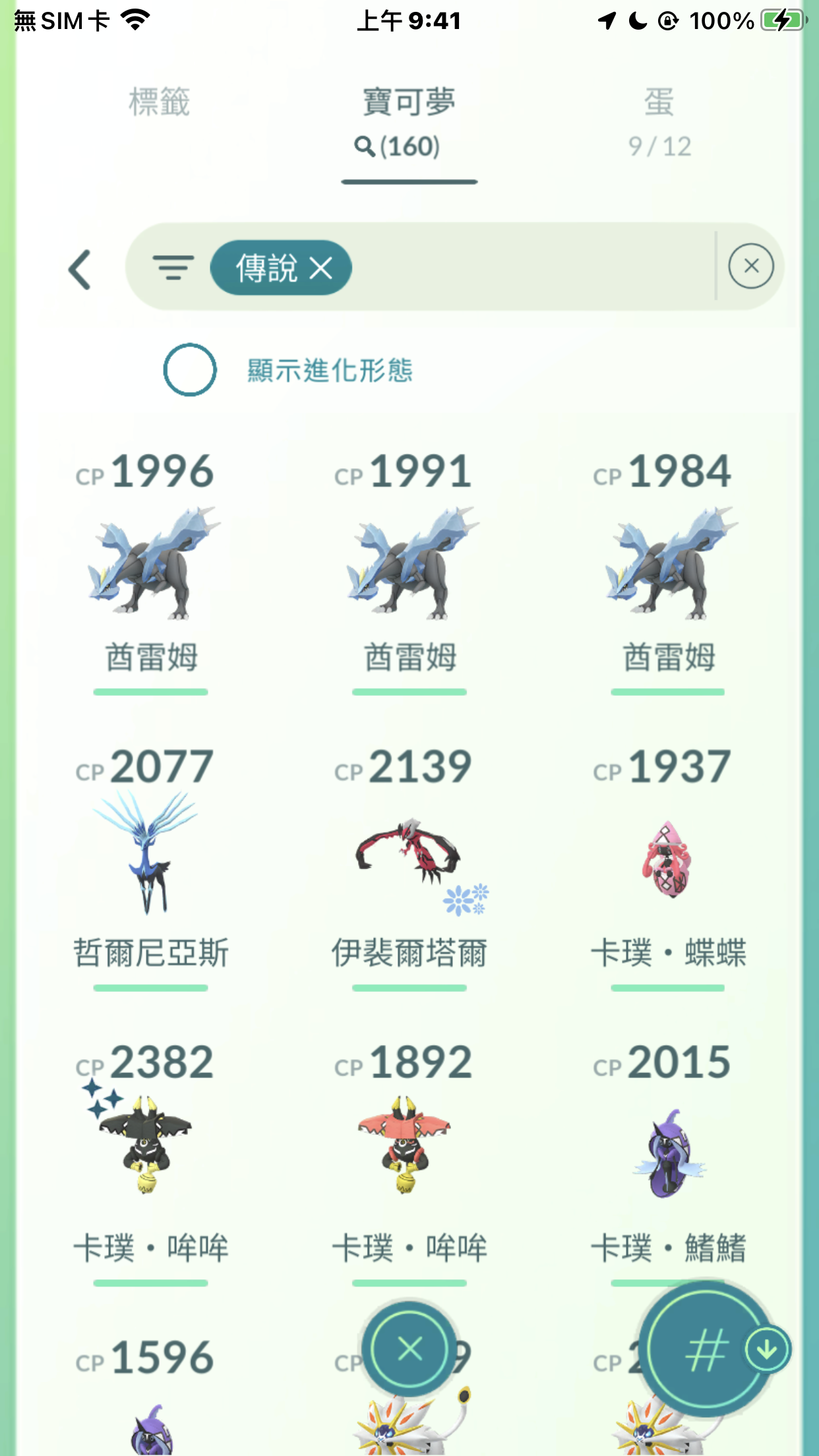Enable 顯示進化形態 option
Viewport: 819px width, 1456px height.
[x=190, y=369]
